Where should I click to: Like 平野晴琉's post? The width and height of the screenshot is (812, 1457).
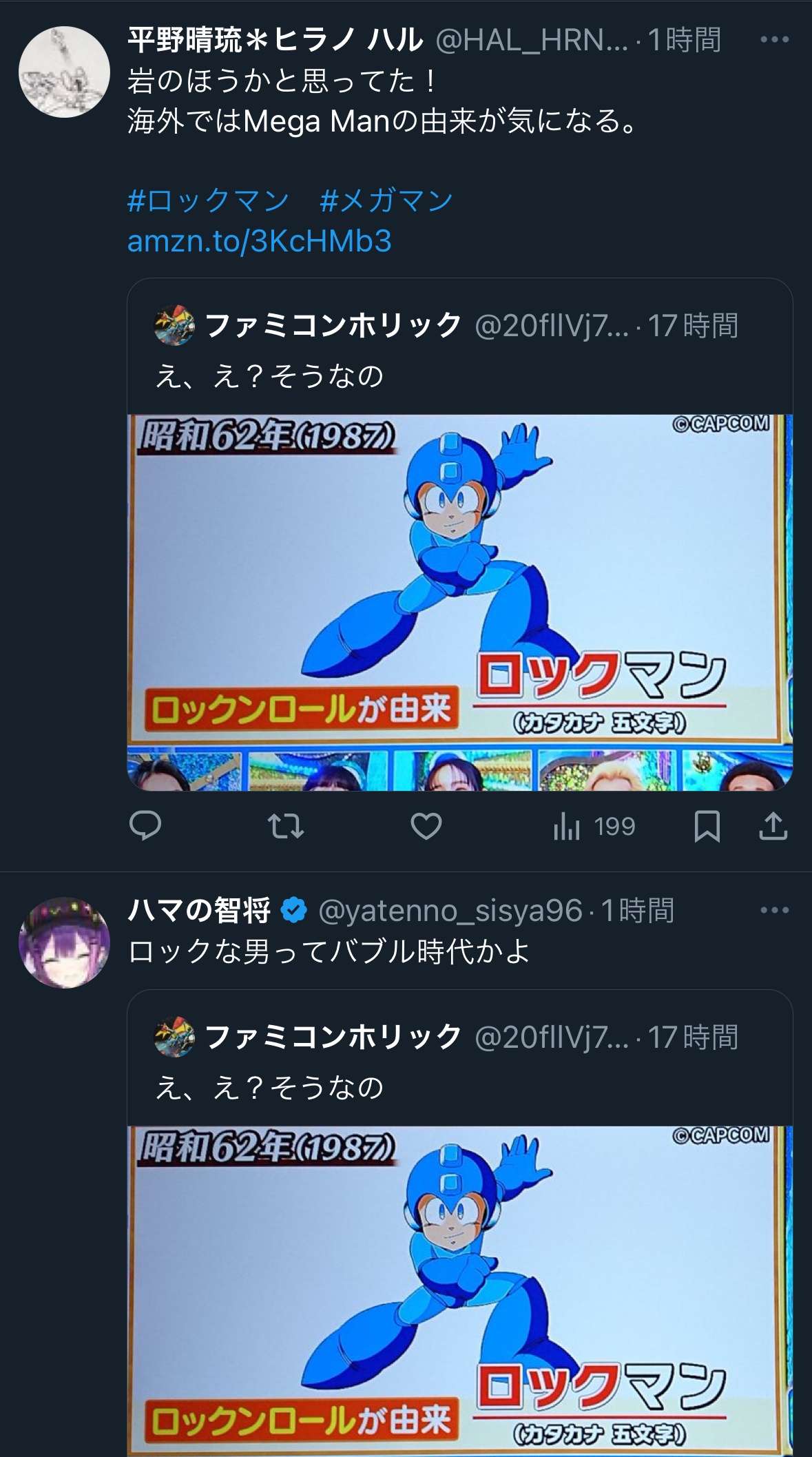coord(426,826)
